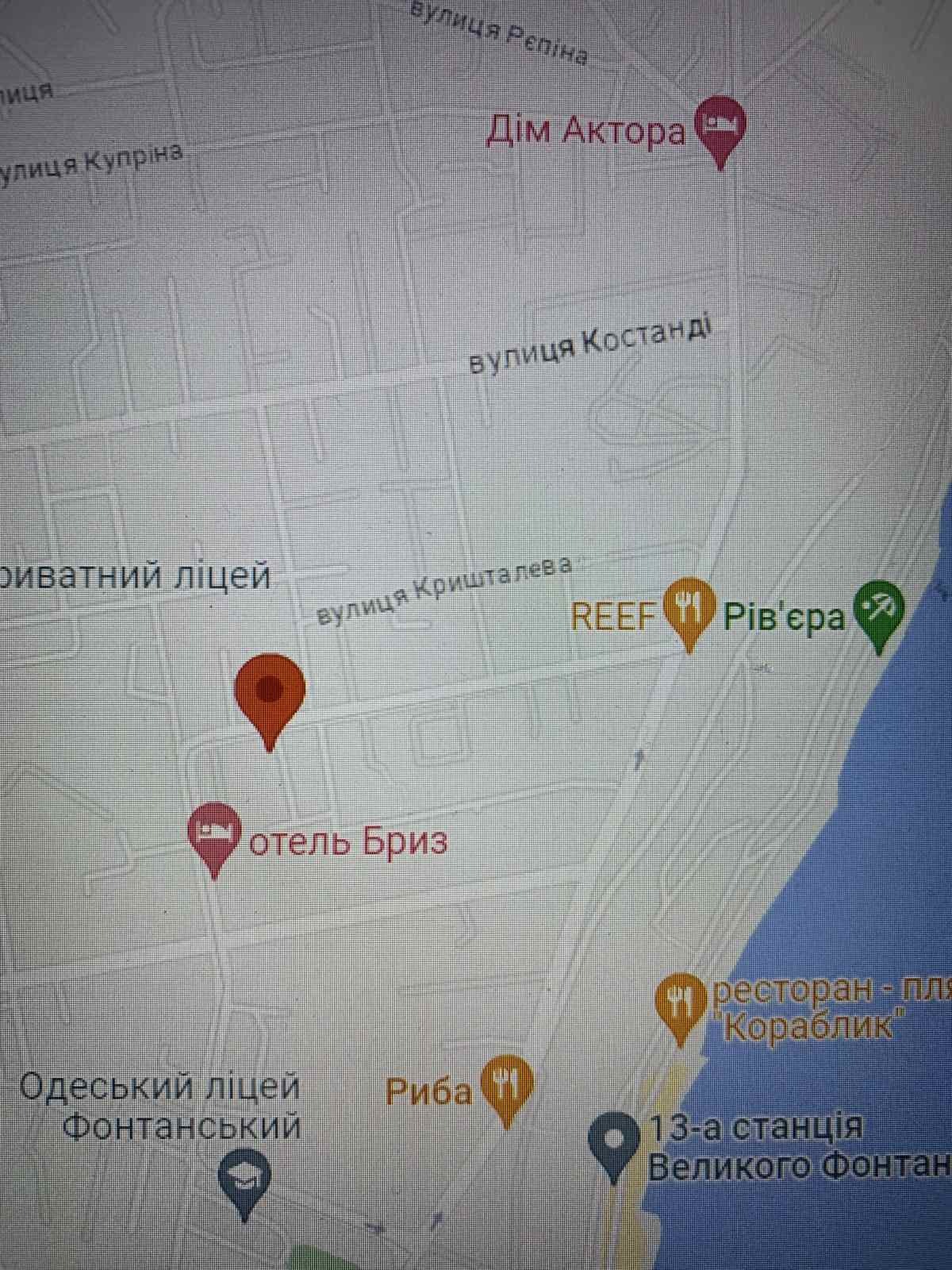This screenshot has width=952, height=1270.
Task: Open the Риба restaurant pin
Action: pyautogui.click(x=508, y=1084)
